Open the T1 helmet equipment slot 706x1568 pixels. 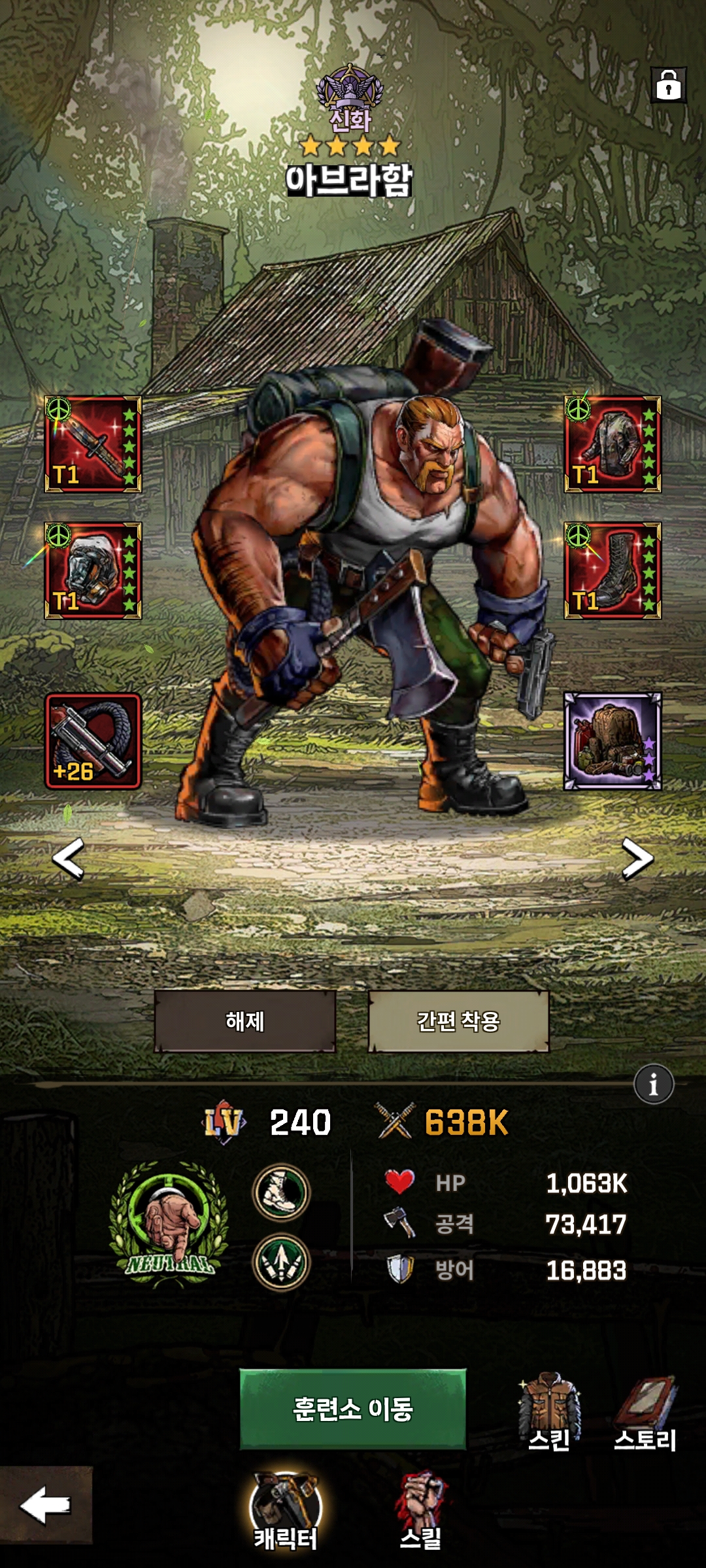[x=93, y=570]
